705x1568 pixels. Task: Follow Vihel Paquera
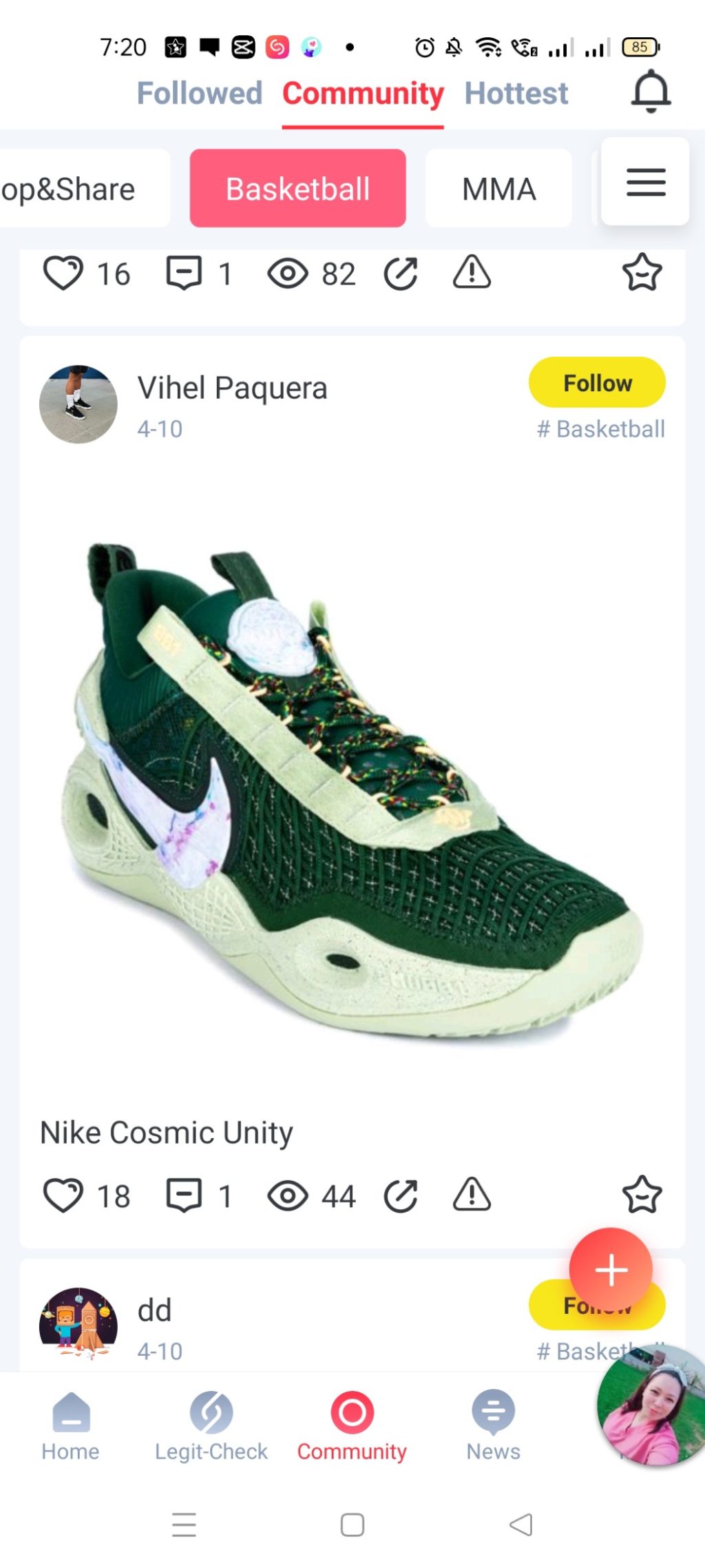[597, 382]
